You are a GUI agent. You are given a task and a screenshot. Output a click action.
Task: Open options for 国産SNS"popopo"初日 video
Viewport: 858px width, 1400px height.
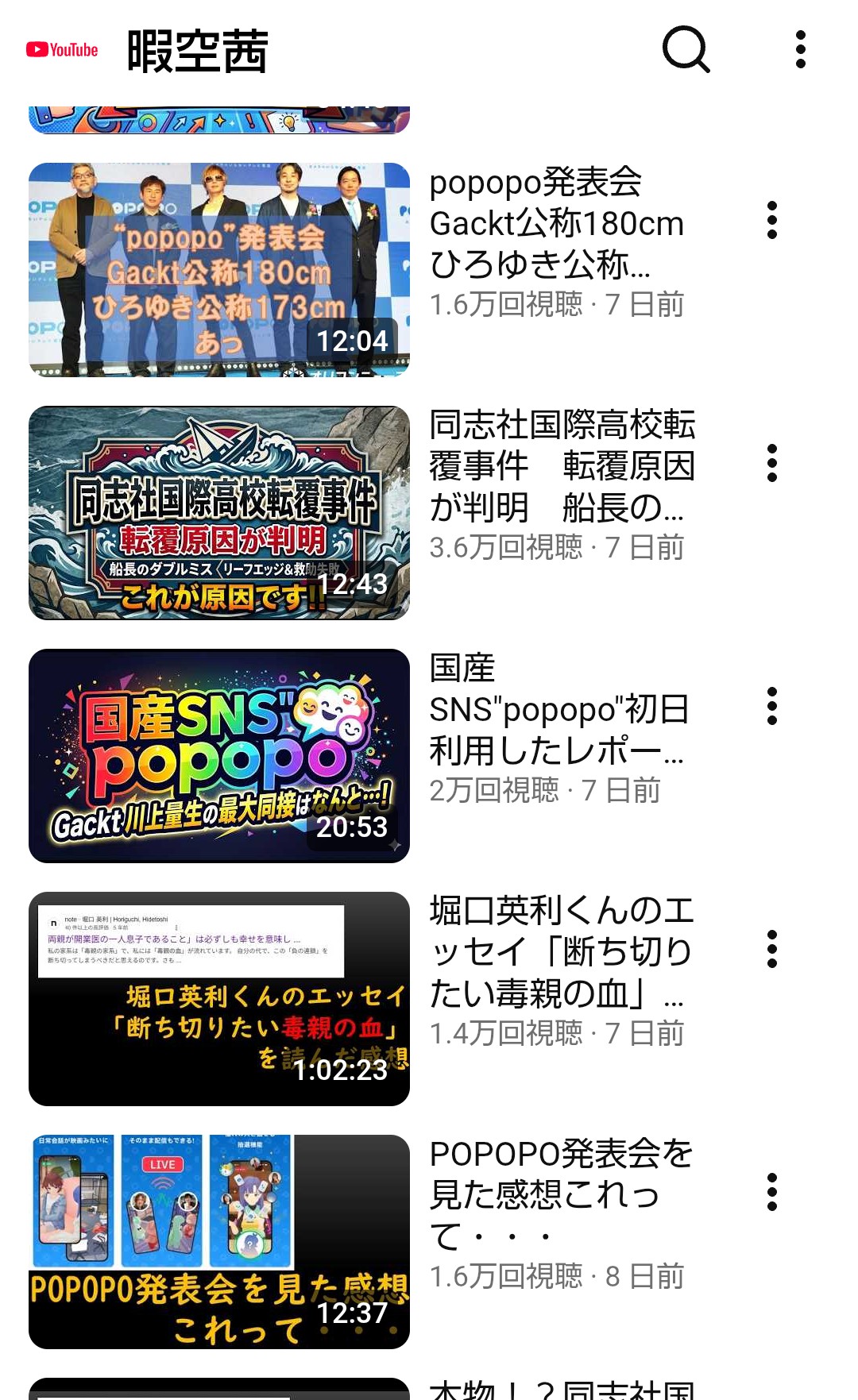pyautogui.click(x=771, y=706)
